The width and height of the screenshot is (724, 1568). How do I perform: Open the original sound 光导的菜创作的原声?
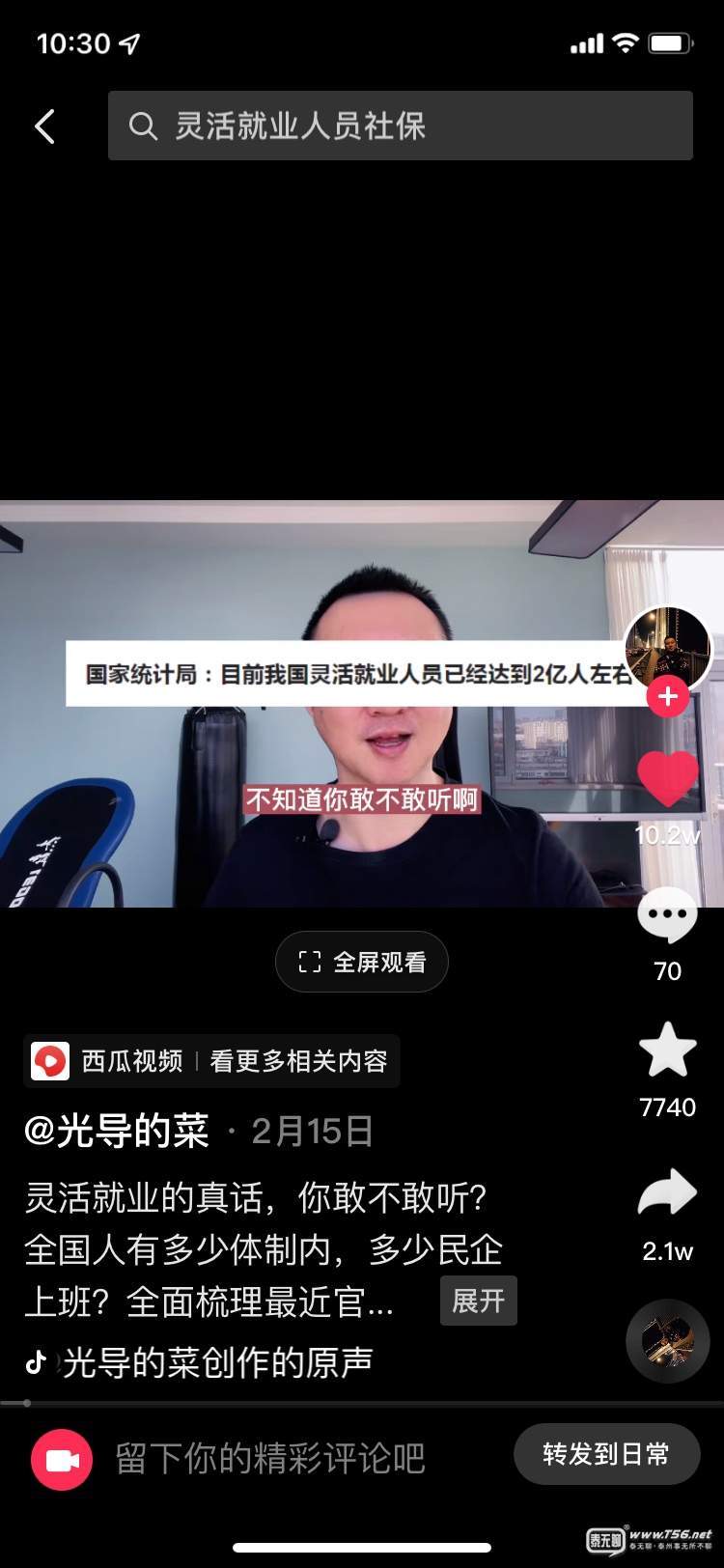click(x=217, y=1362)
